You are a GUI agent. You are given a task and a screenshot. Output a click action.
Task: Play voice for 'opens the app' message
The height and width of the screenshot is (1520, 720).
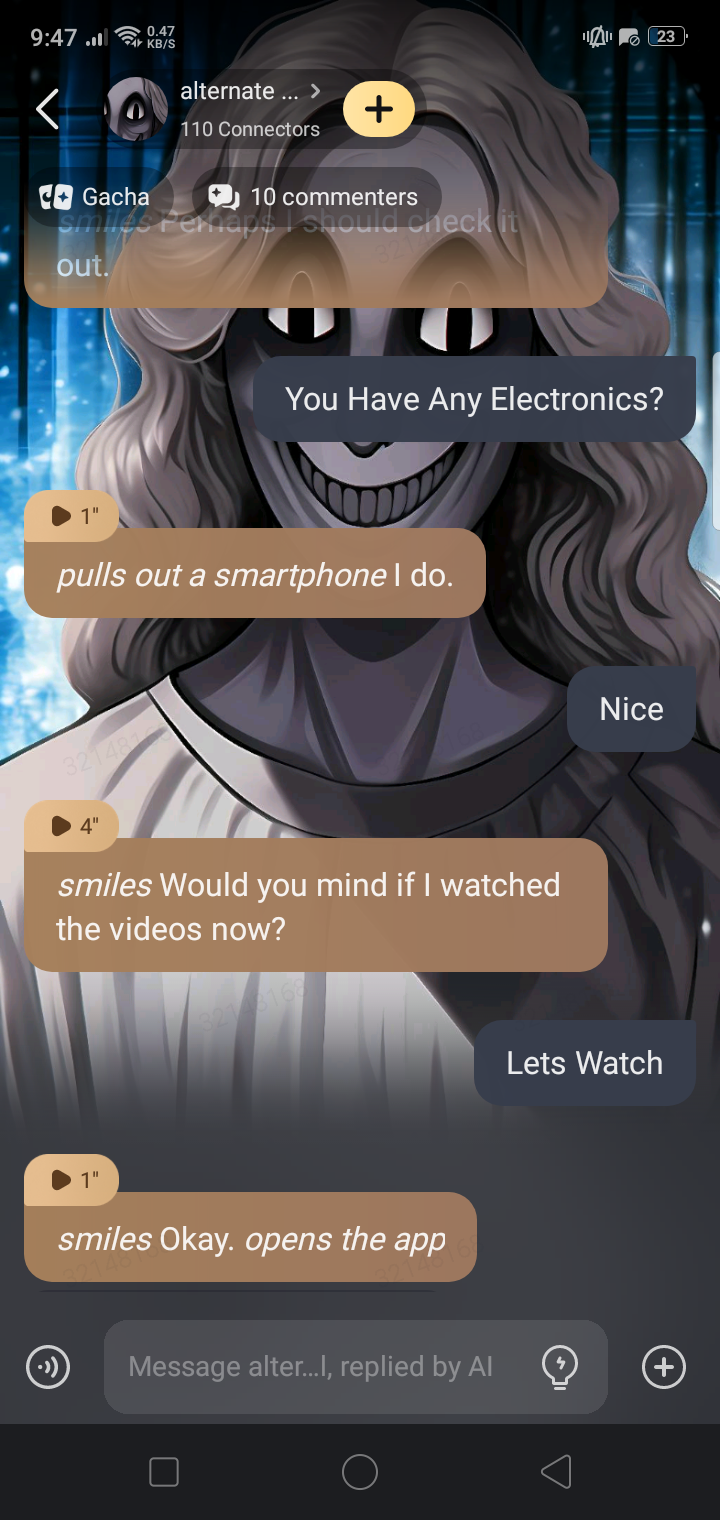pos(72,1180)
